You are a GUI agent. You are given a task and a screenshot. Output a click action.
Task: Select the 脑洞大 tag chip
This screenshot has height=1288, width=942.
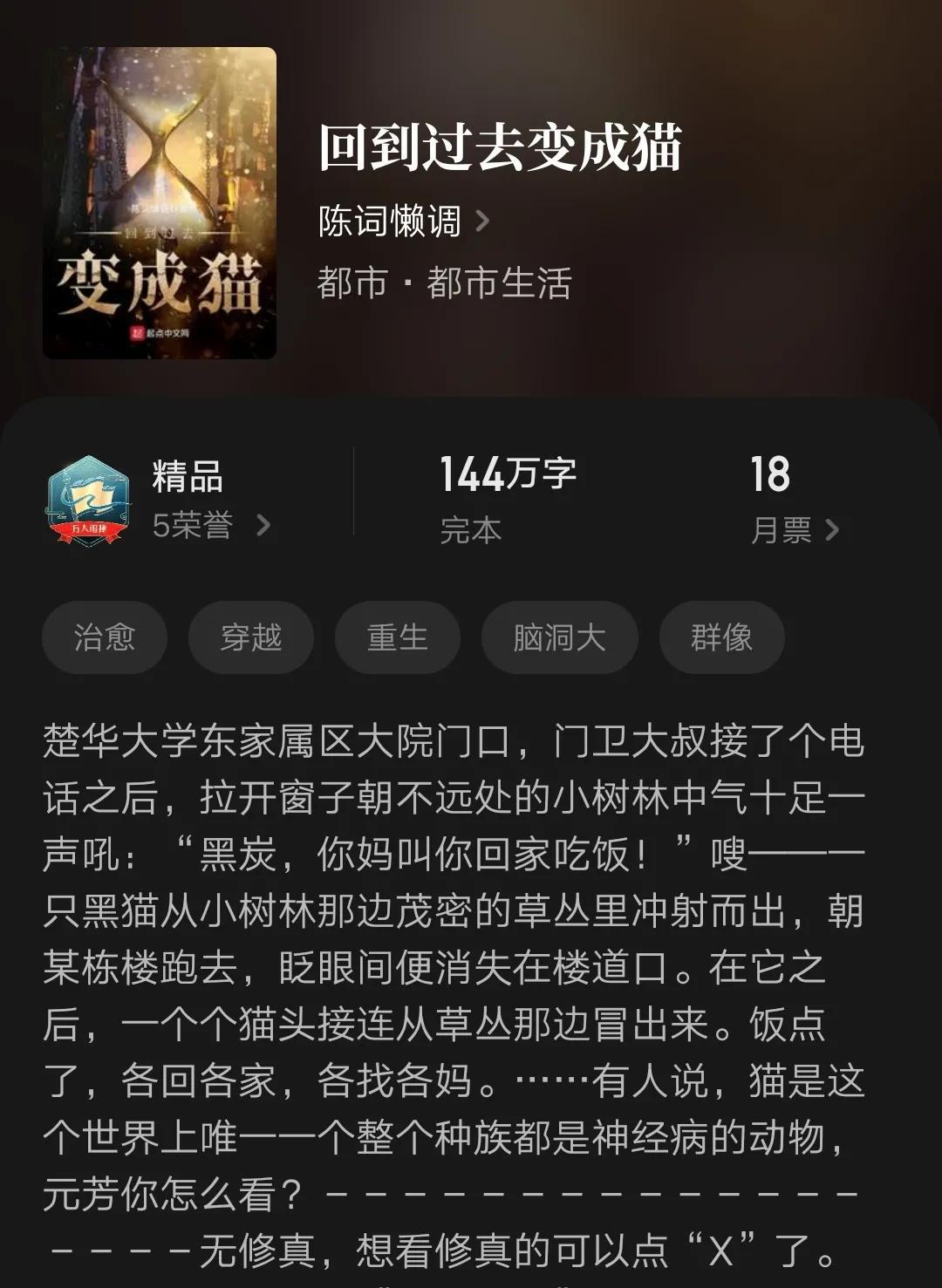559,637
